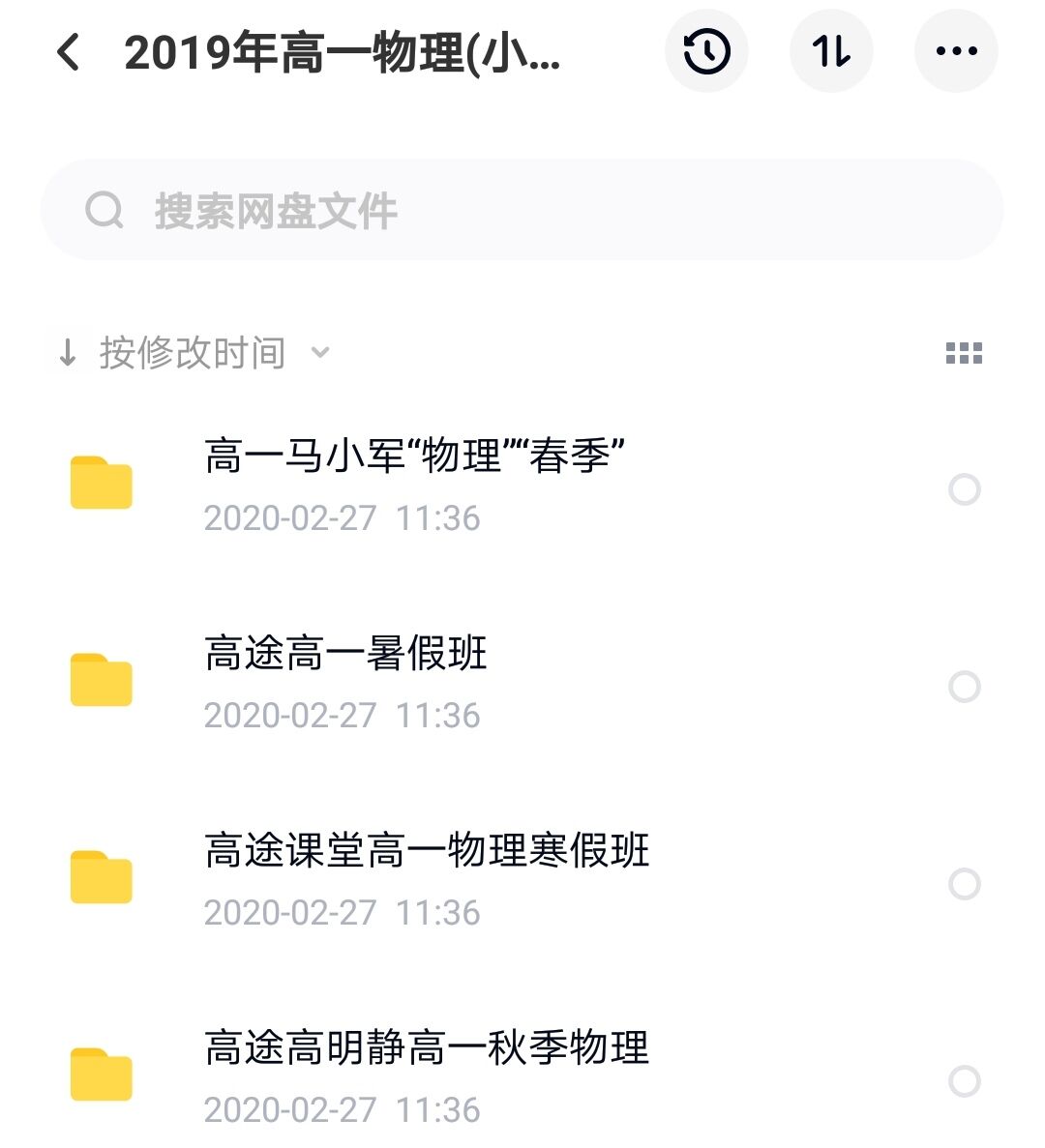The width and height of the screenshot is (1045, 1148).
Task: Expand the 按修改时间 sort dropdown
Action: point(194,353)
